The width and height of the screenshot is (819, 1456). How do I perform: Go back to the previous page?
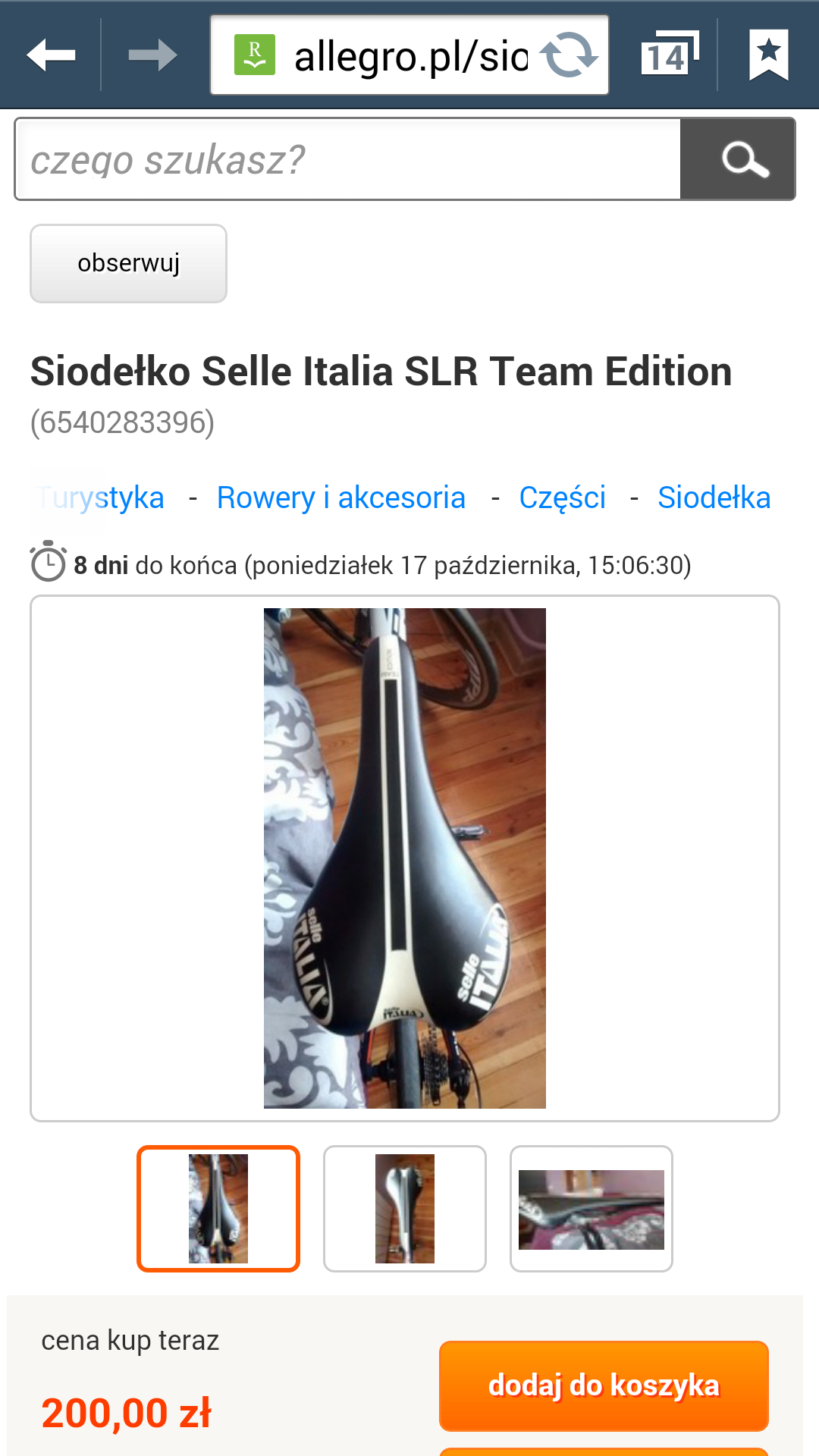(51, 55)
